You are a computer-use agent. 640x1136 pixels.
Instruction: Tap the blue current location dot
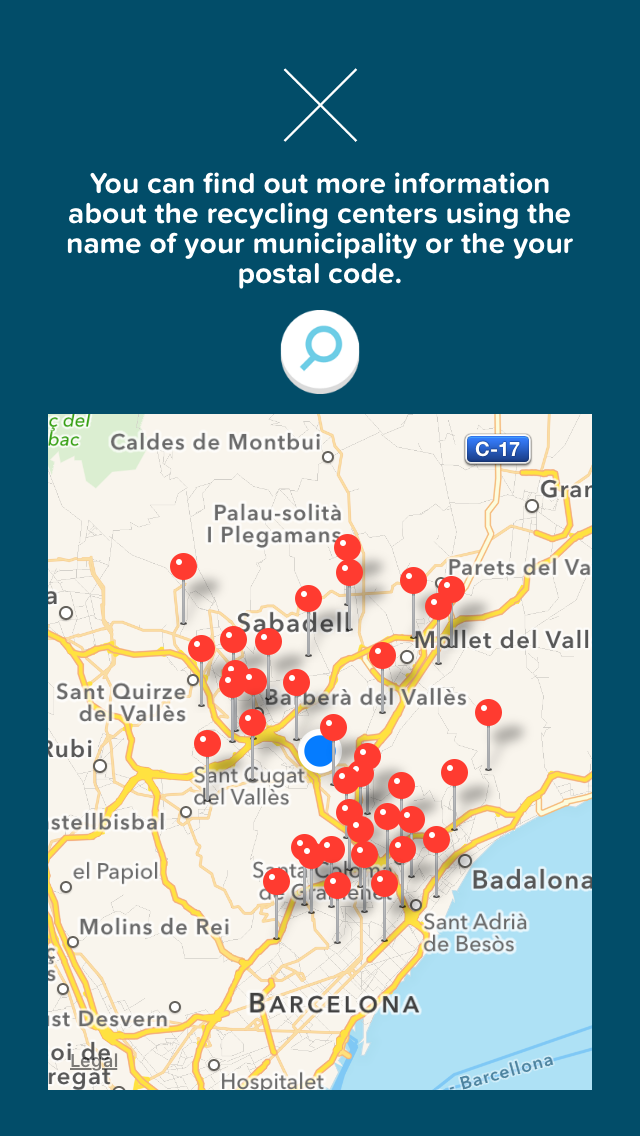pos(319,750)
